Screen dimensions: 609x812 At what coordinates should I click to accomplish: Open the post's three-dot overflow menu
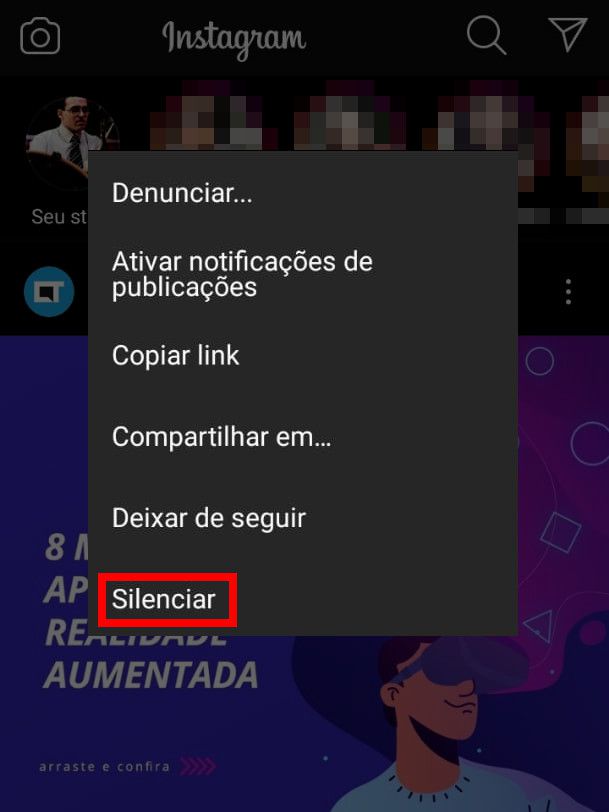[x=568, y=292]
